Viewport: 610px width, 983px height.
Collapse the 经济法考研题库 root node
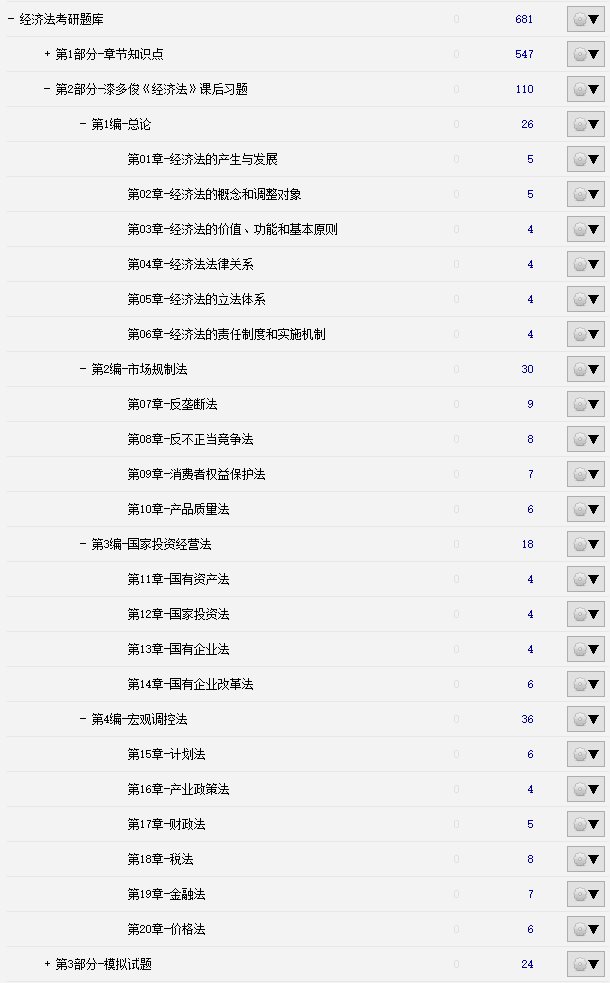coord(11,19)
